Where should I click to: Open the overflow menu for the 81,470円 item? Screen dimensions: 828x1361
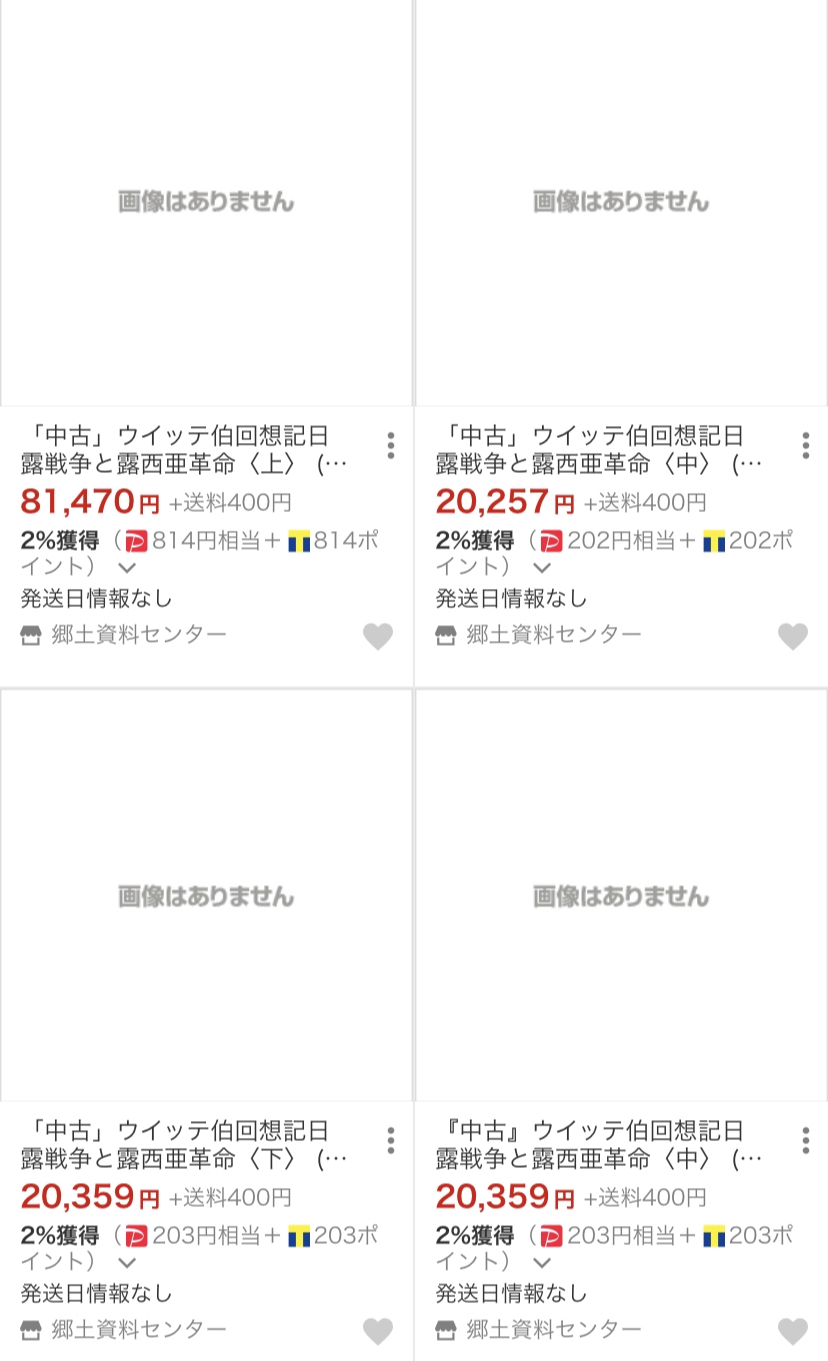click(390, 445)
